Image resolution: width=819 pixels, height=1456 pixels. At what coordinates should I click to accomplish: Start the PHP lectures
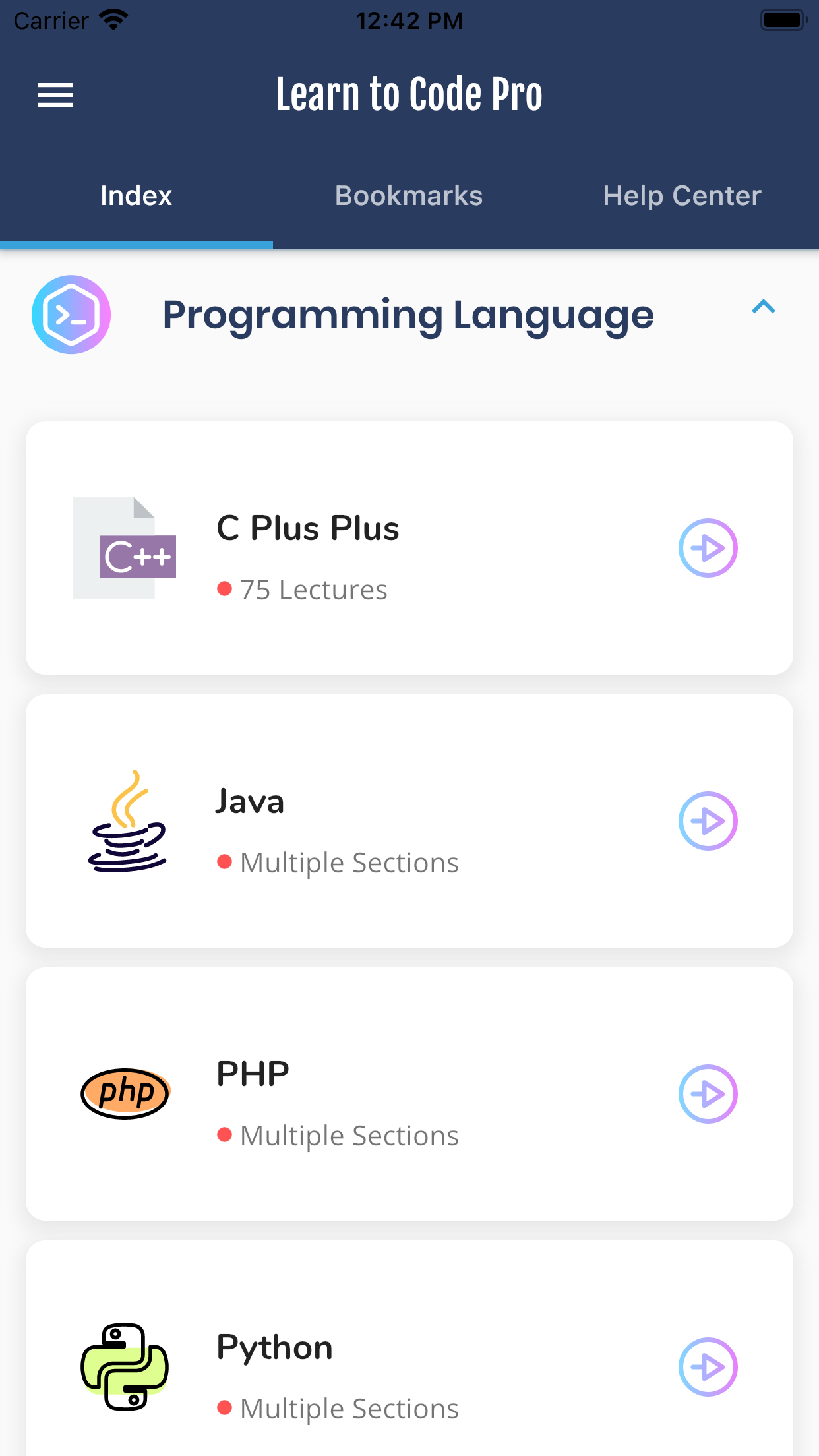coord(708,1093)
